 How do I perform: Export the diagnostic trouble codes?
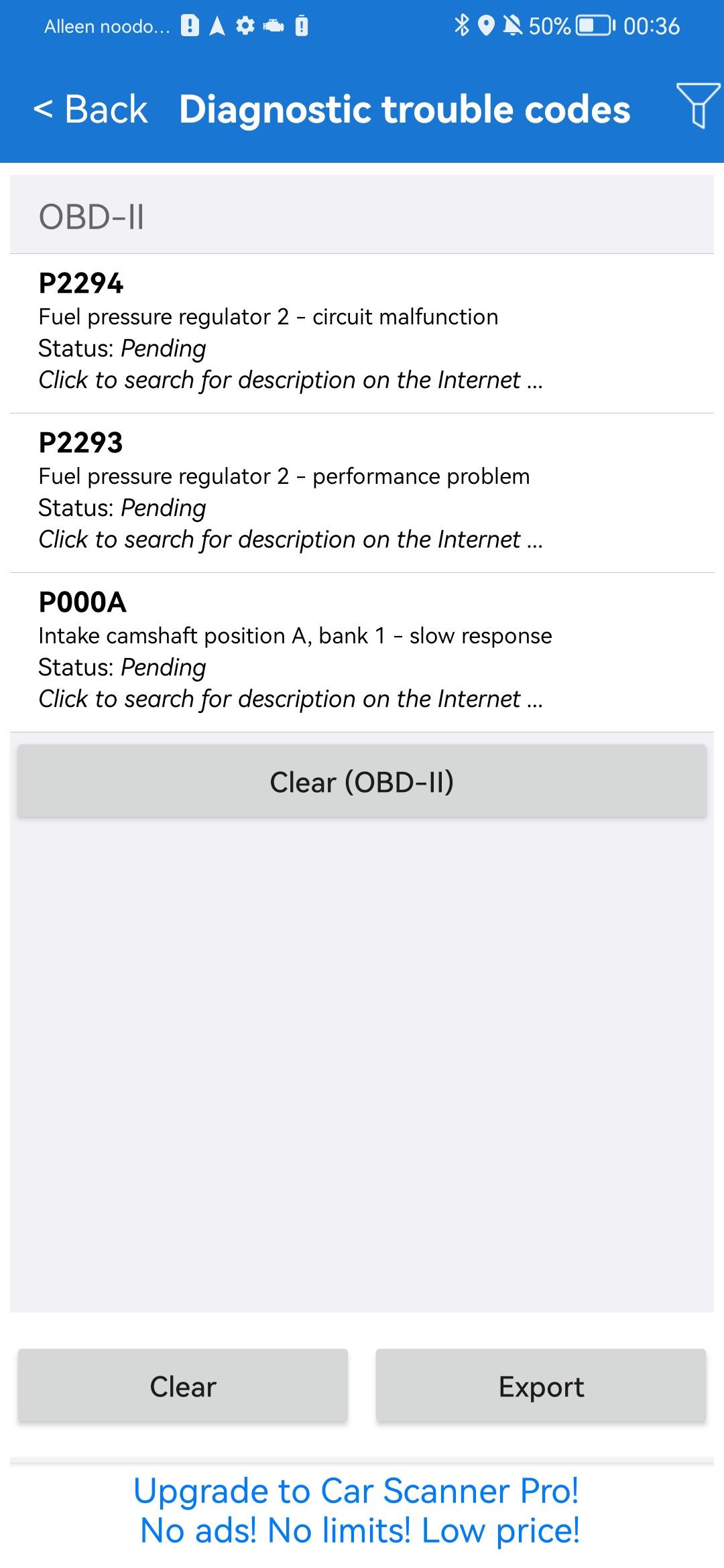pos(541,1386)
